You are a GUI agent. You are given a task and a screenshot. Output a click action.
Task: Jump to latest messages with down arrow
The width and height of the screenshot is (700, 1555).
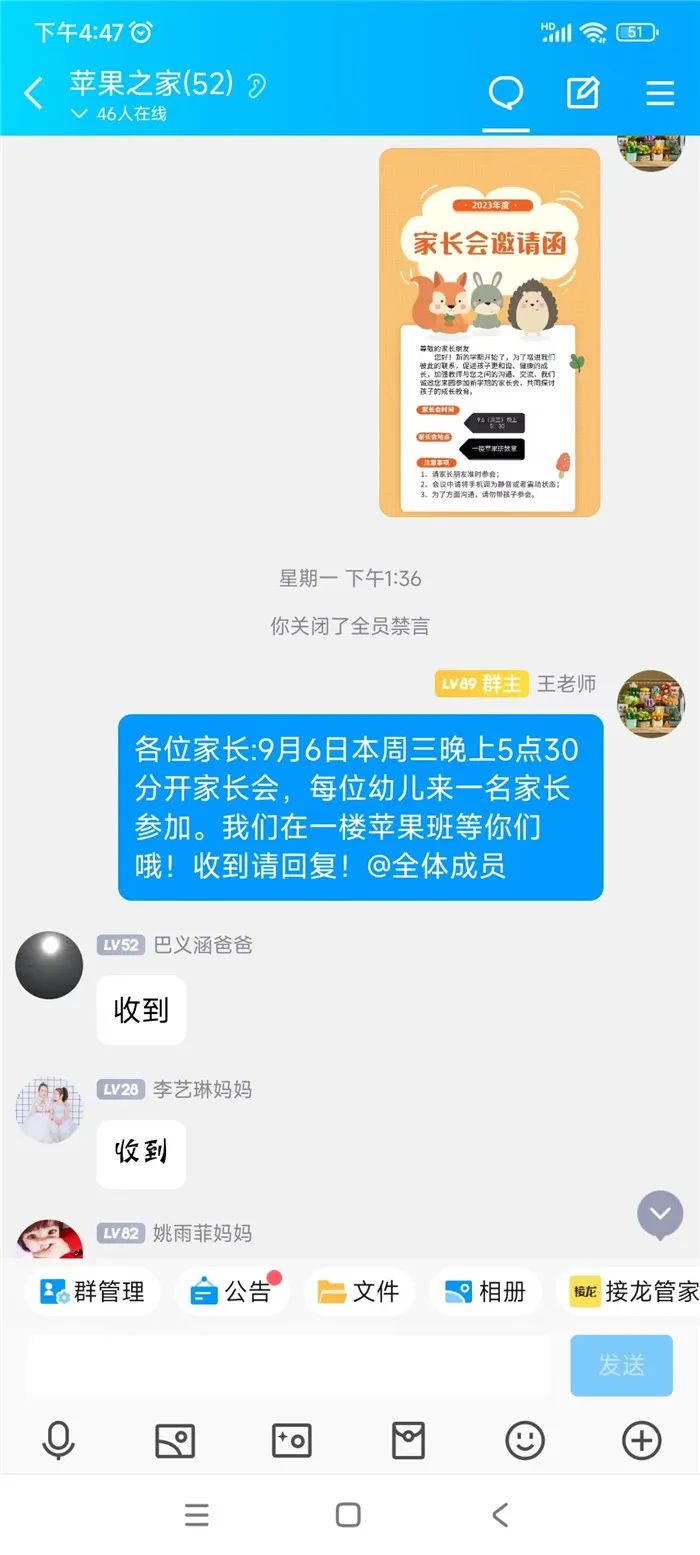[x=660, y=1215]
